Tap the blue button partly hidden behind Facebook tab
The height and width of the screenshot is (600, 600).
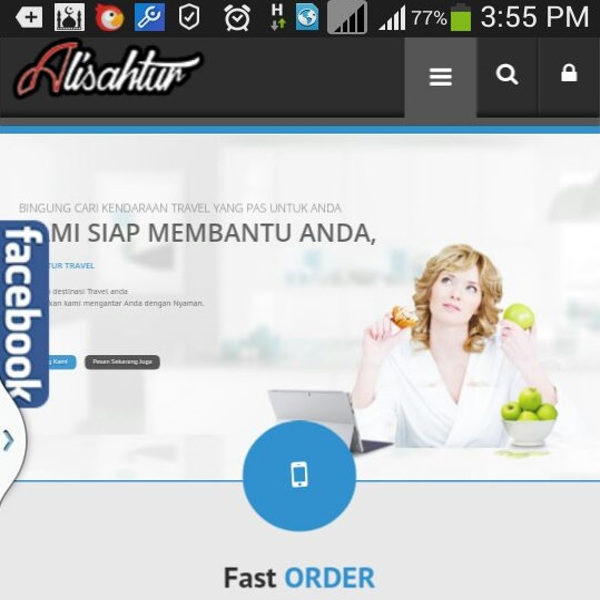click(x=62, y=362)
